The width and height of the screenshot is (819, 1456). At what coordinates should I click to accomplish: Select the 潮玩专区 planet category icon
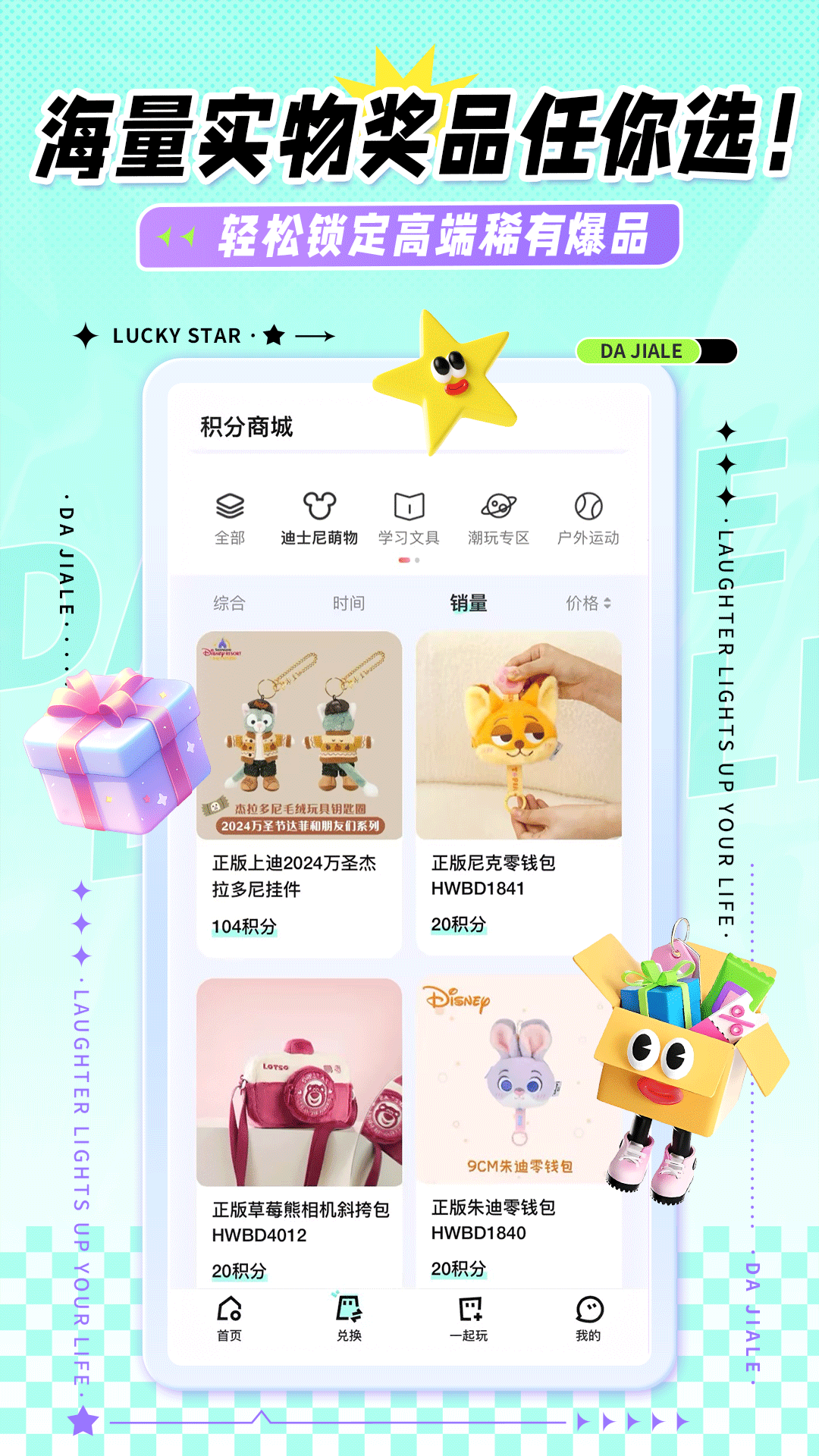click(x=497, y=504)
